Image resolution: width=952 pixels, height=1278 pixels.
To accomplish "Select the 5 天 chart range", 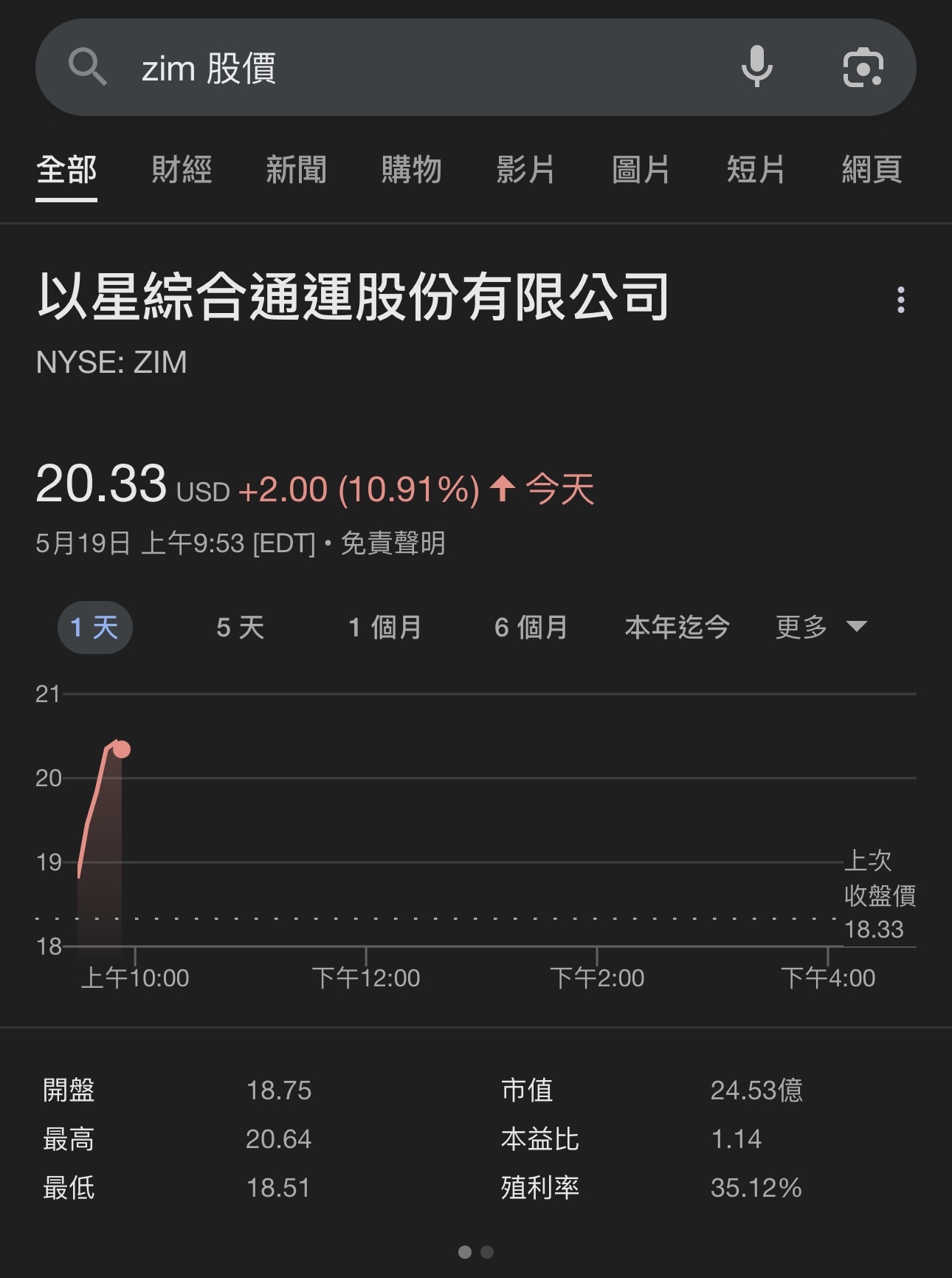I will 240,628.
